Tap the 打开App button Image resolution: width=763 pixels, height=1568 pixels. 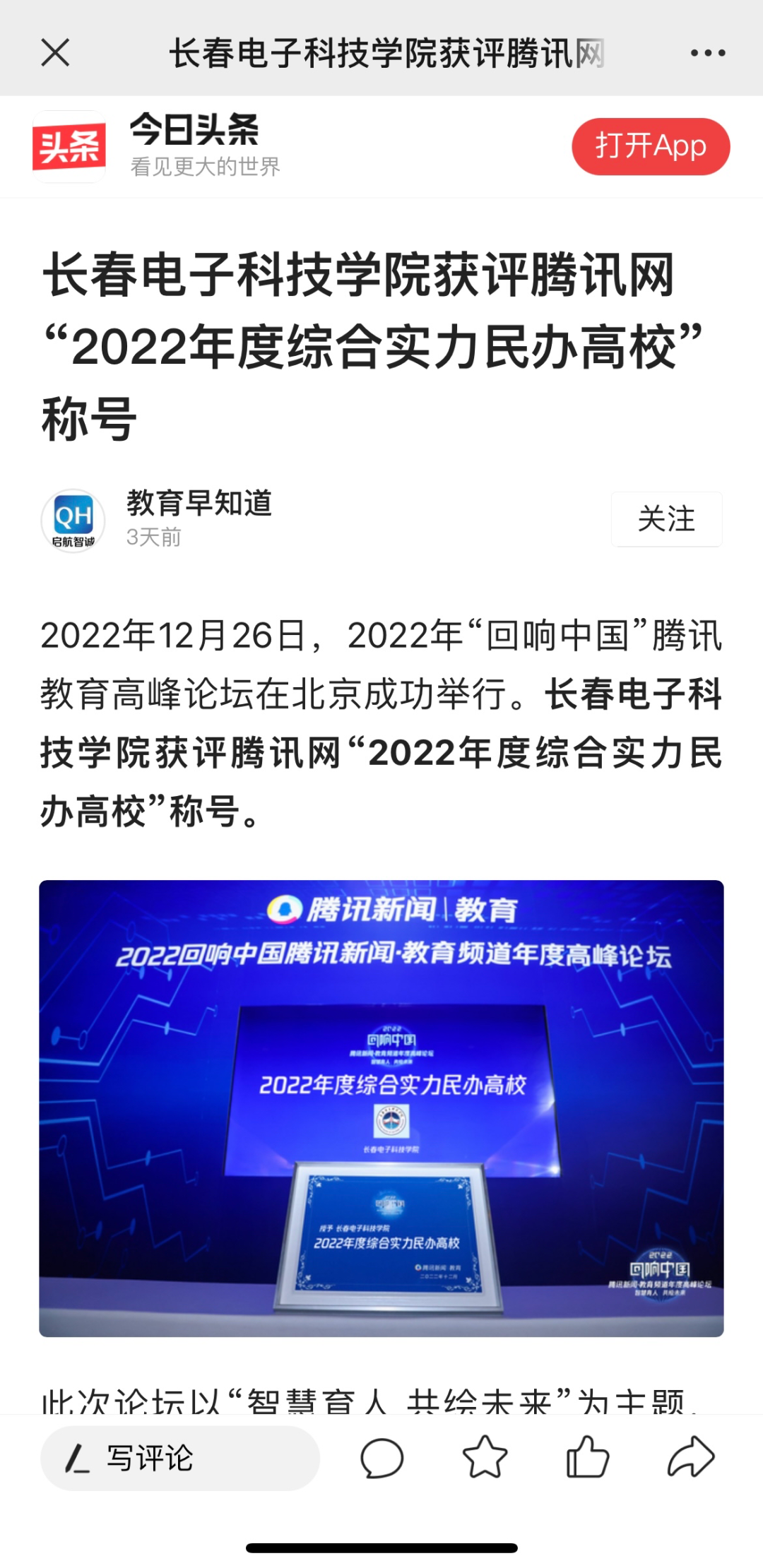[x=650, y=146]
